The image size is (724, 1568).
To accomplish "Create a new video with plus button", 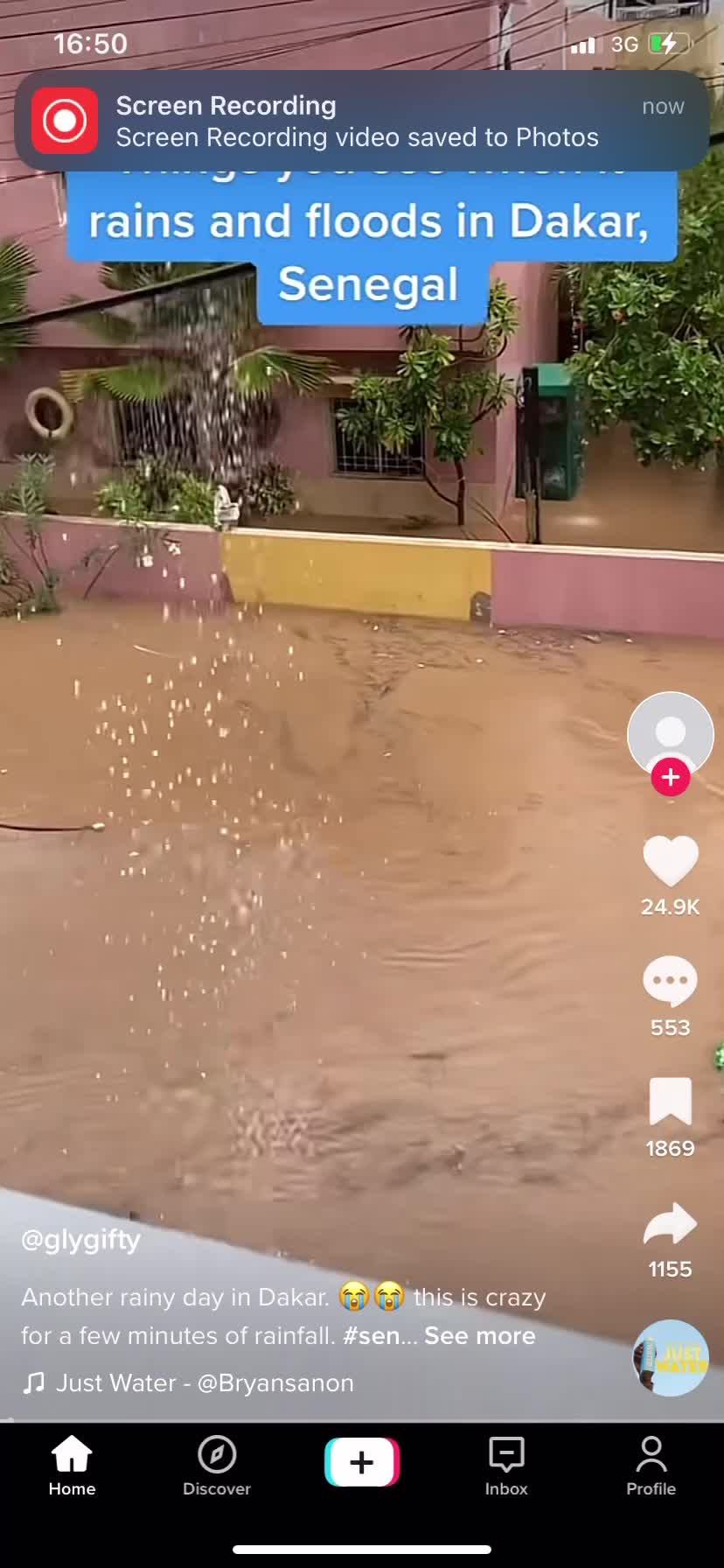I will coord(362,1462).
